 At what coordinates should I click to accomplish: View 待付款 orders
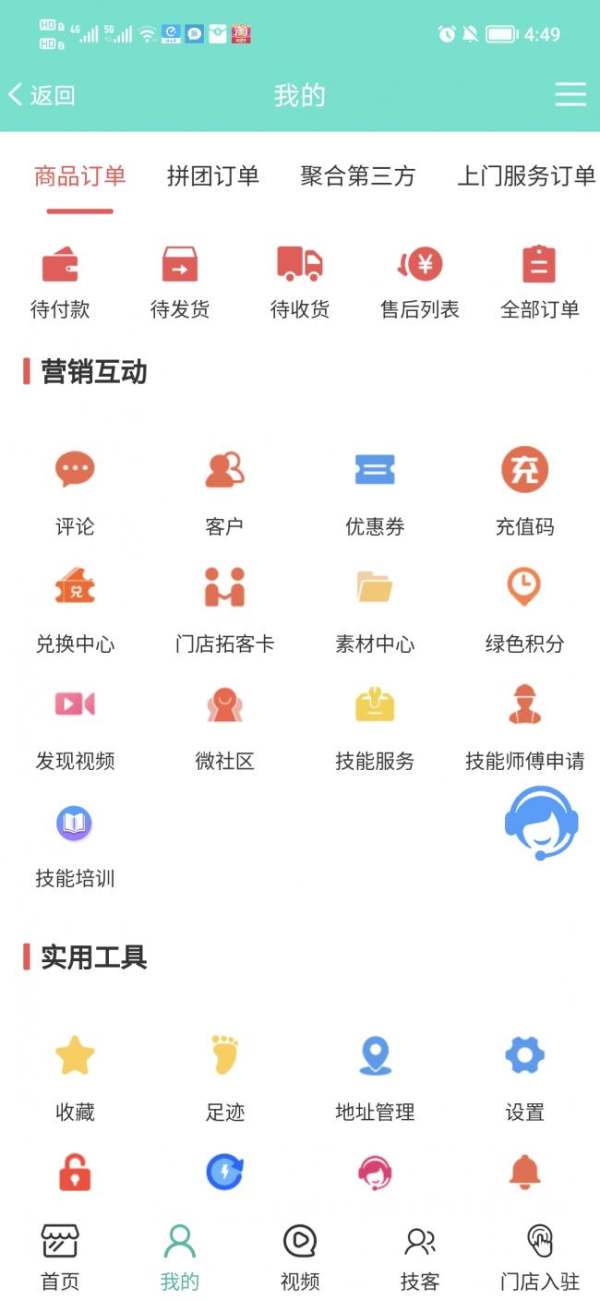60,282
